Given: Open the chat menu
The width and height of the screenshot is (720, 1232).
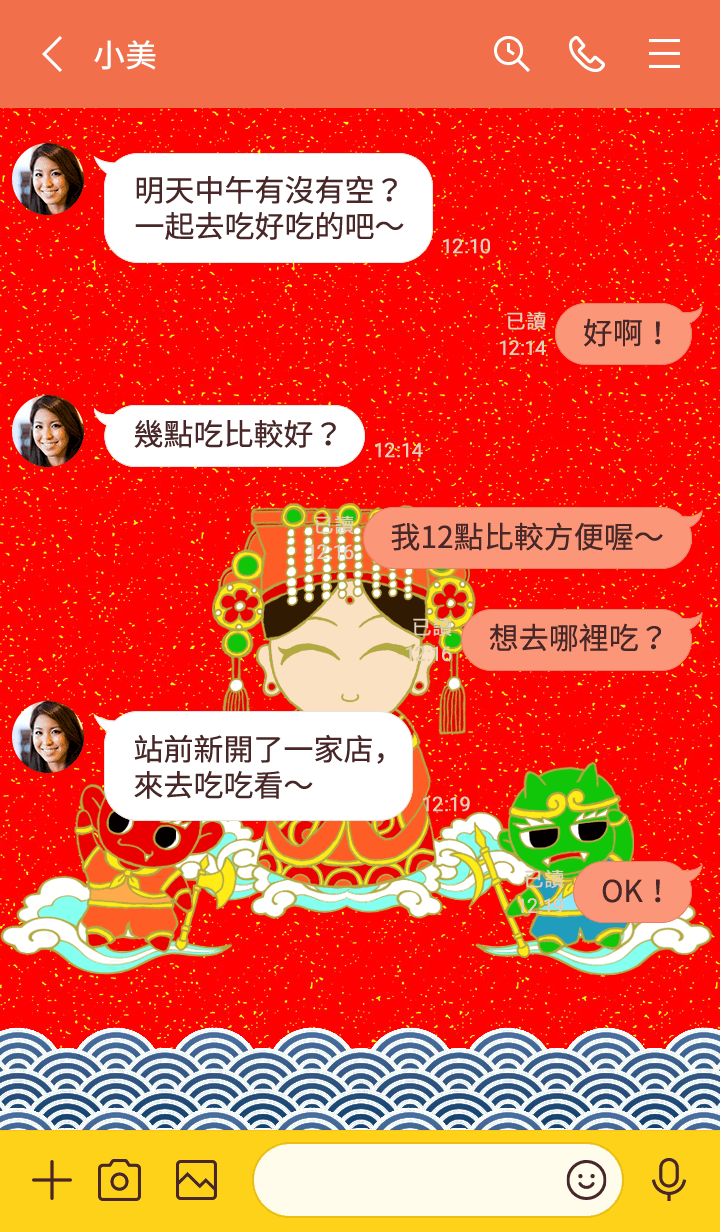Looking at the screenshot, I should point(664,54).
